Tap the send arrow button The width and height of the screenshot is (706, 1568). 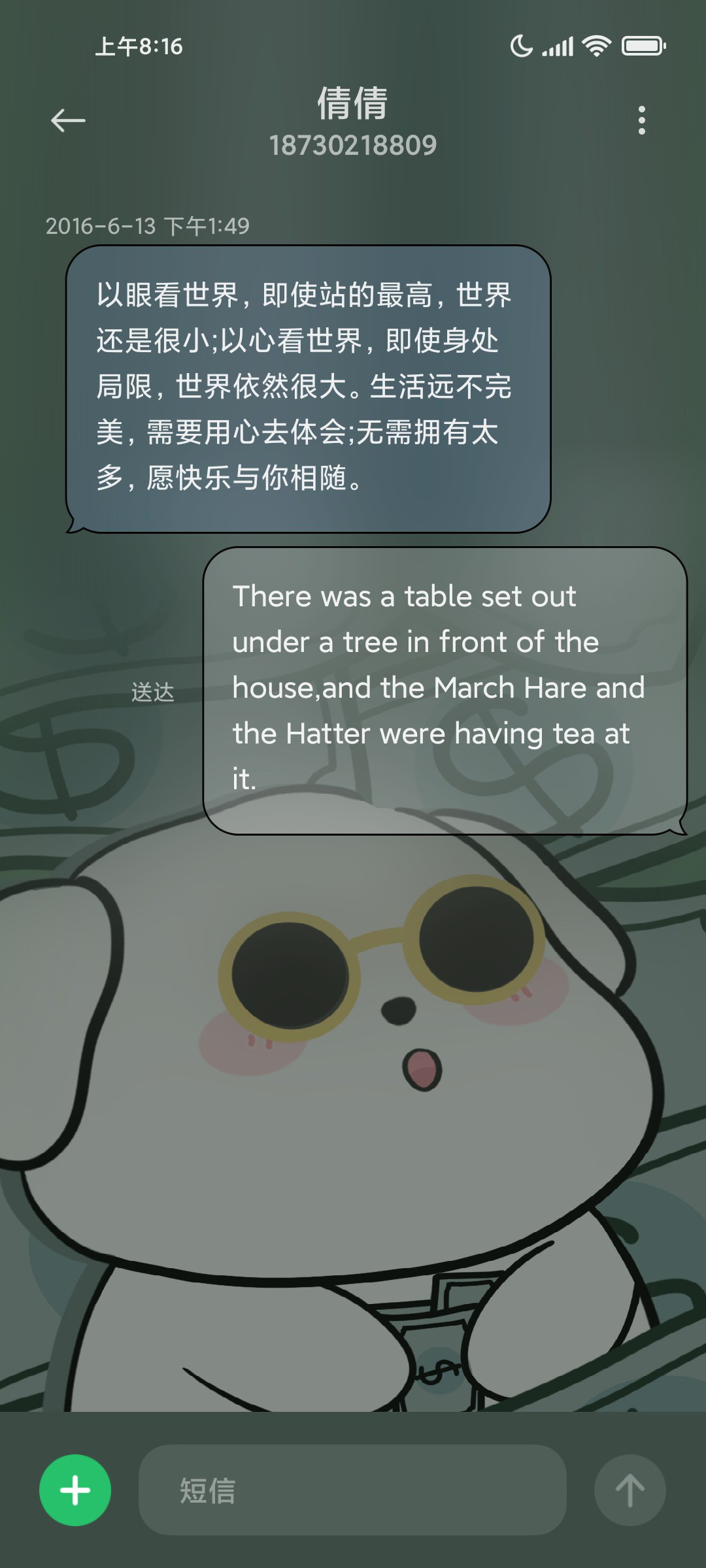tap(630, 1490)
